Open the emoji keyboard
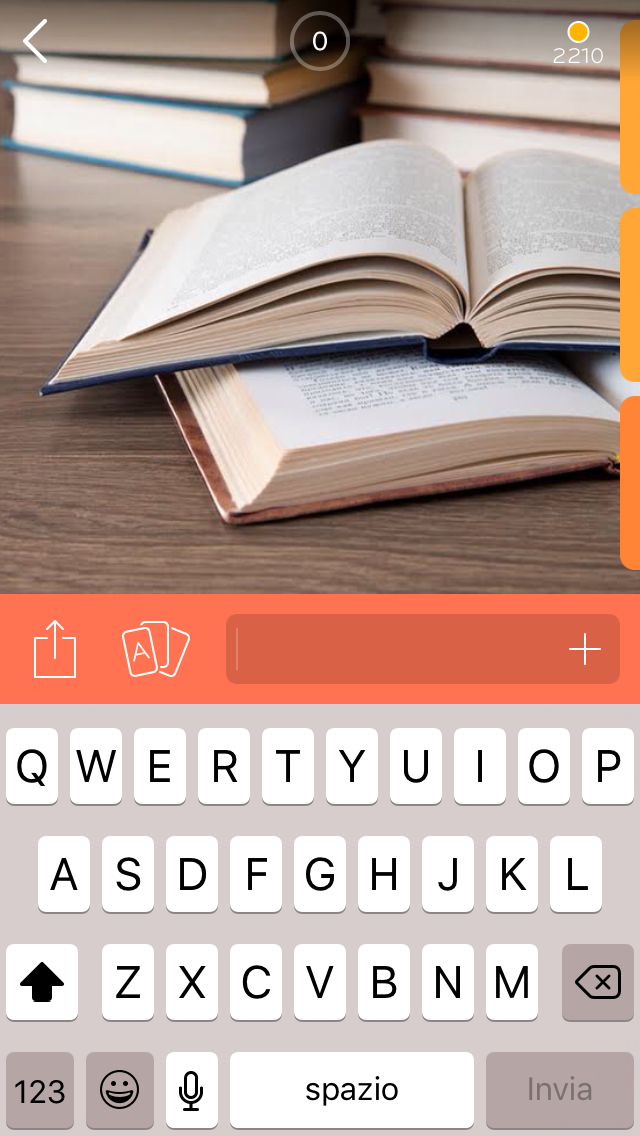Screen dimensions: 640x1136 120,1090
